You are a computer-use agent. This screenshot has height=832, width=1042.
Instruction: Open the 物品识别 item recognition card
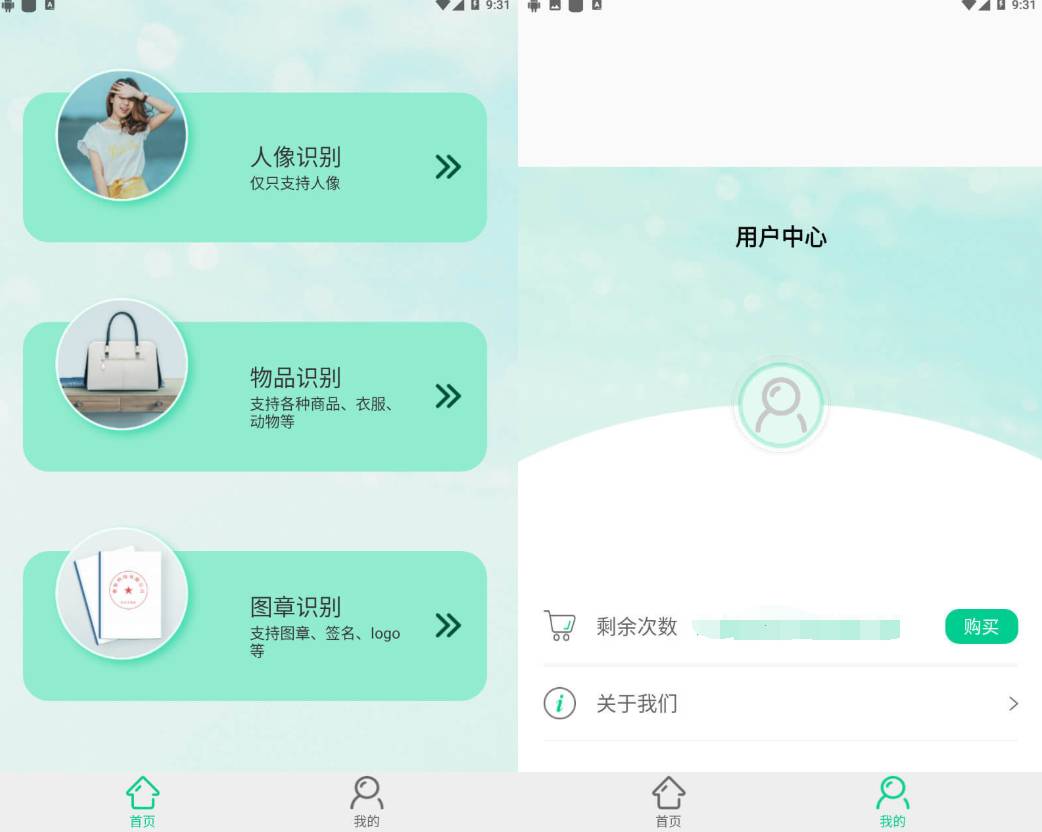255,396
